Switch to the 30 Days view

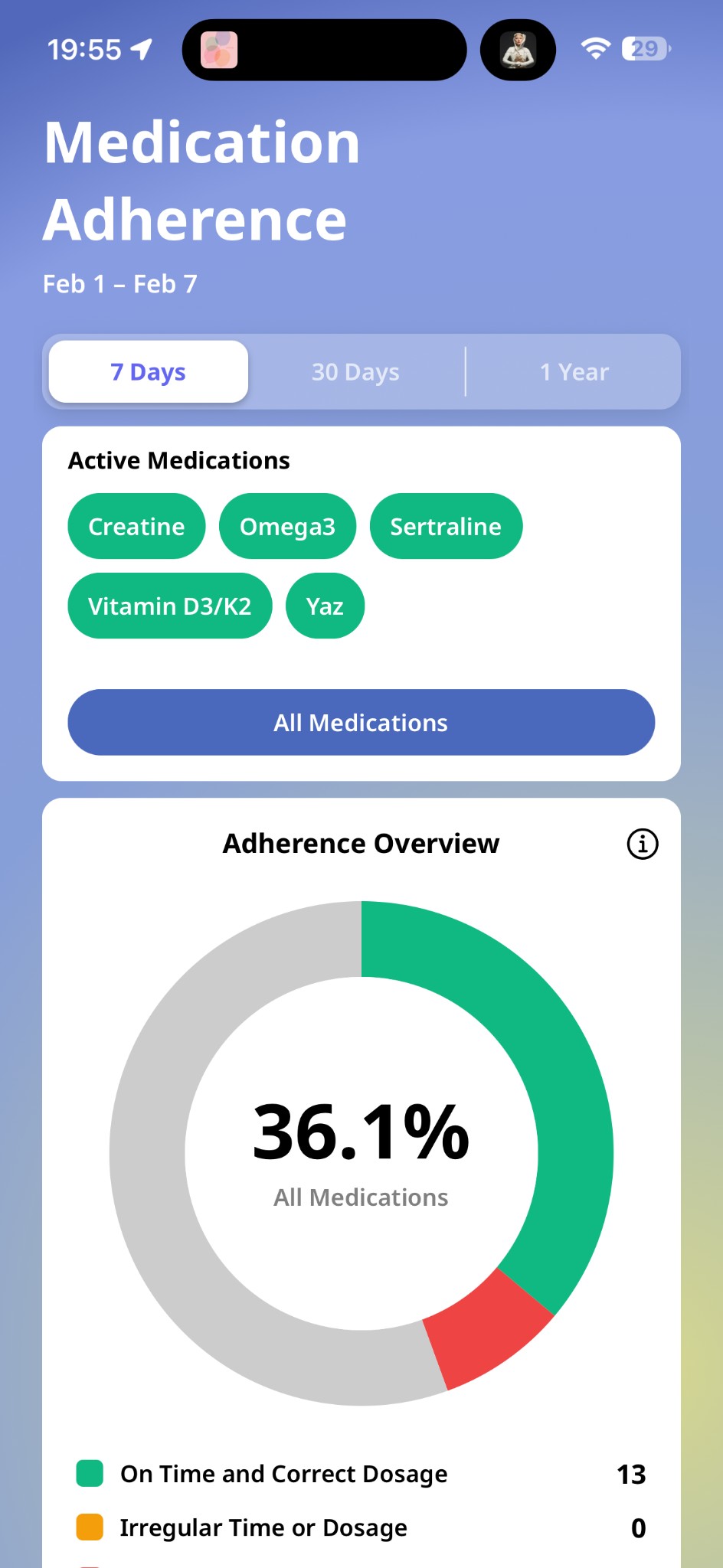pos(355,371)
